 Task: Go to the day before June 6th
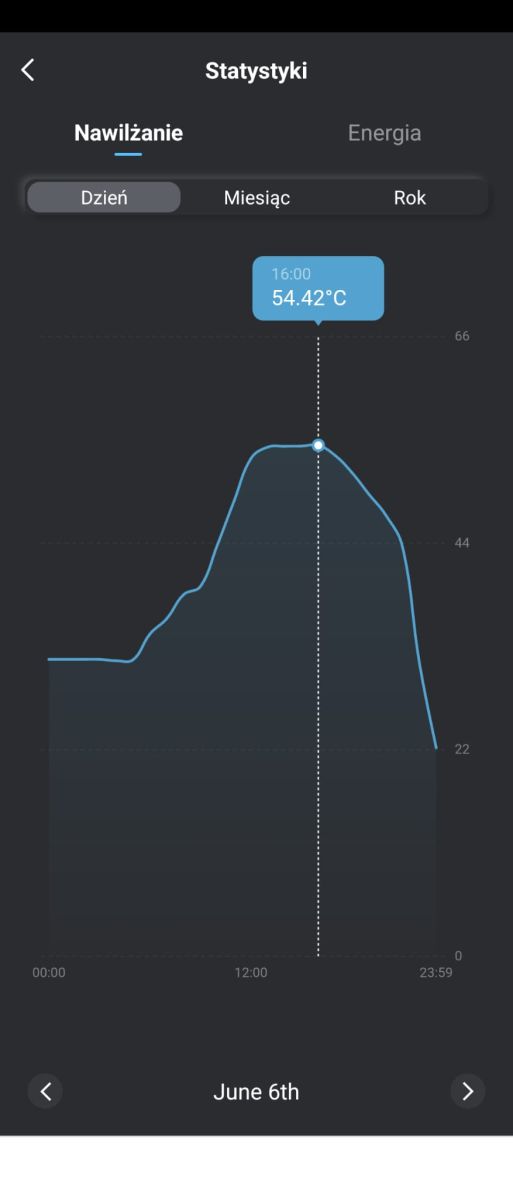(x=45, y=1091)
